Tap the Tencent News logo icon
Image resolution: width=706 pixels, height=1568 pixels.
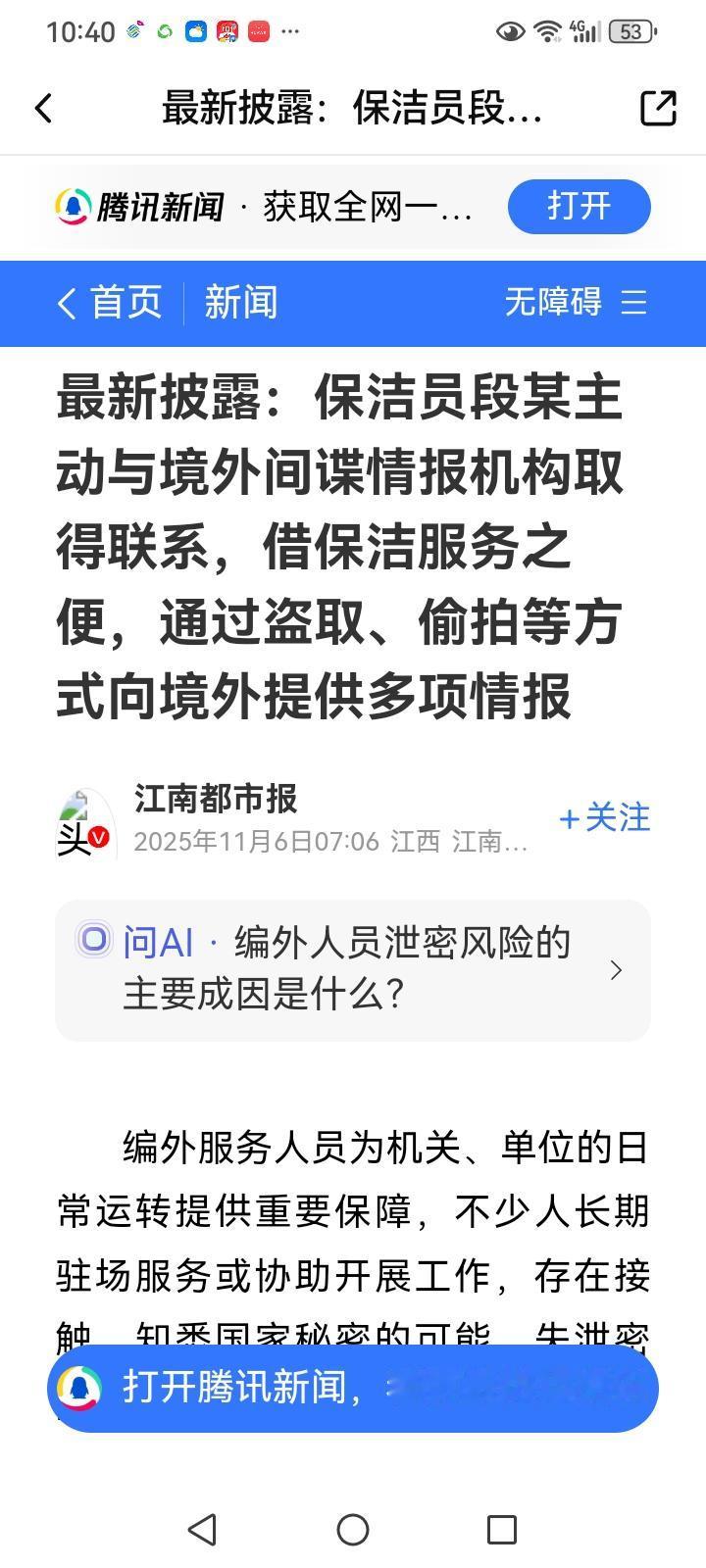coord(67,207)
